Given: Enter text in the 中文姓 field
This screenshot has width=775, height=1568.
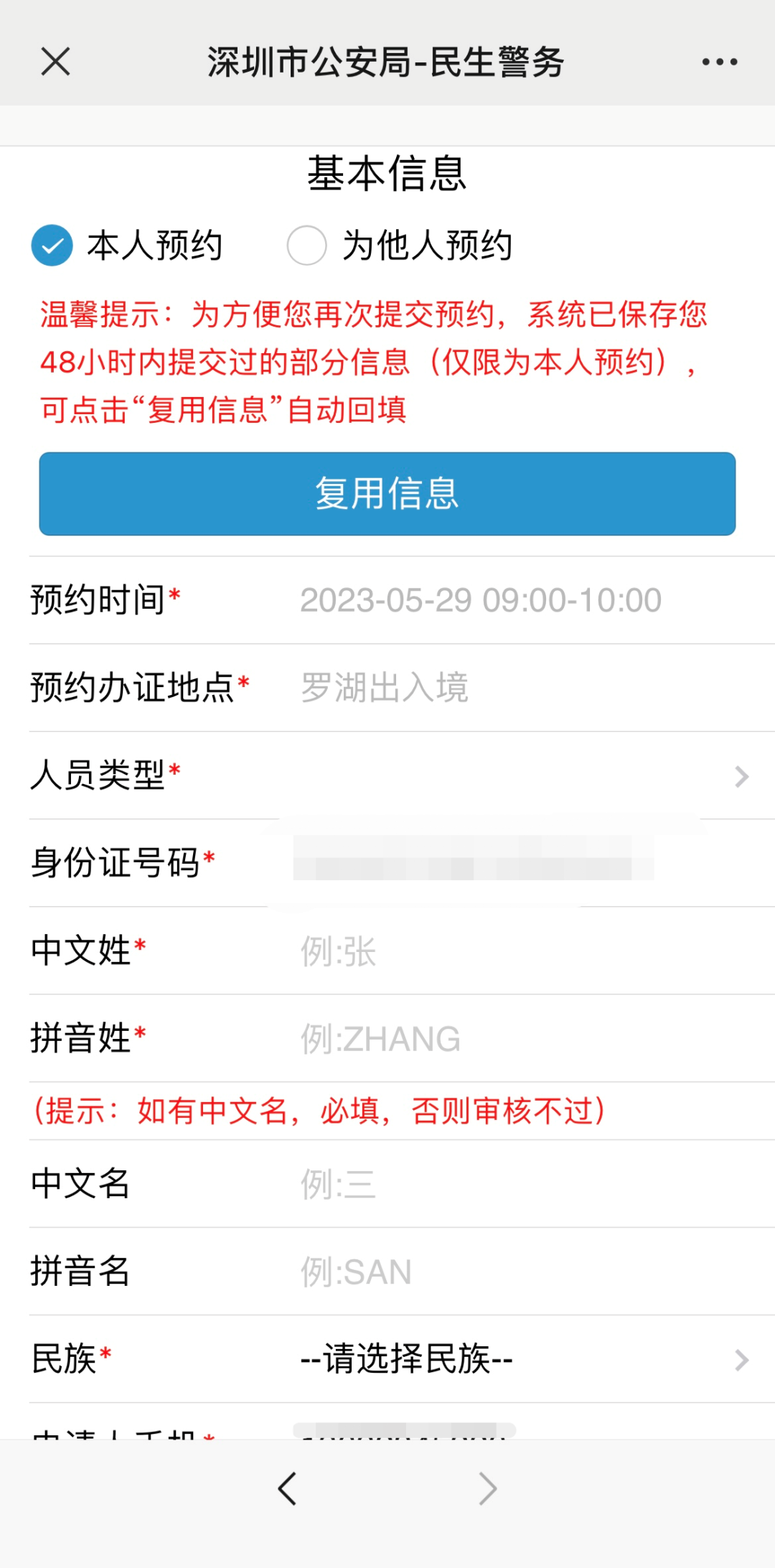Looking at the screenshot, I should click(x=531, y=951).
